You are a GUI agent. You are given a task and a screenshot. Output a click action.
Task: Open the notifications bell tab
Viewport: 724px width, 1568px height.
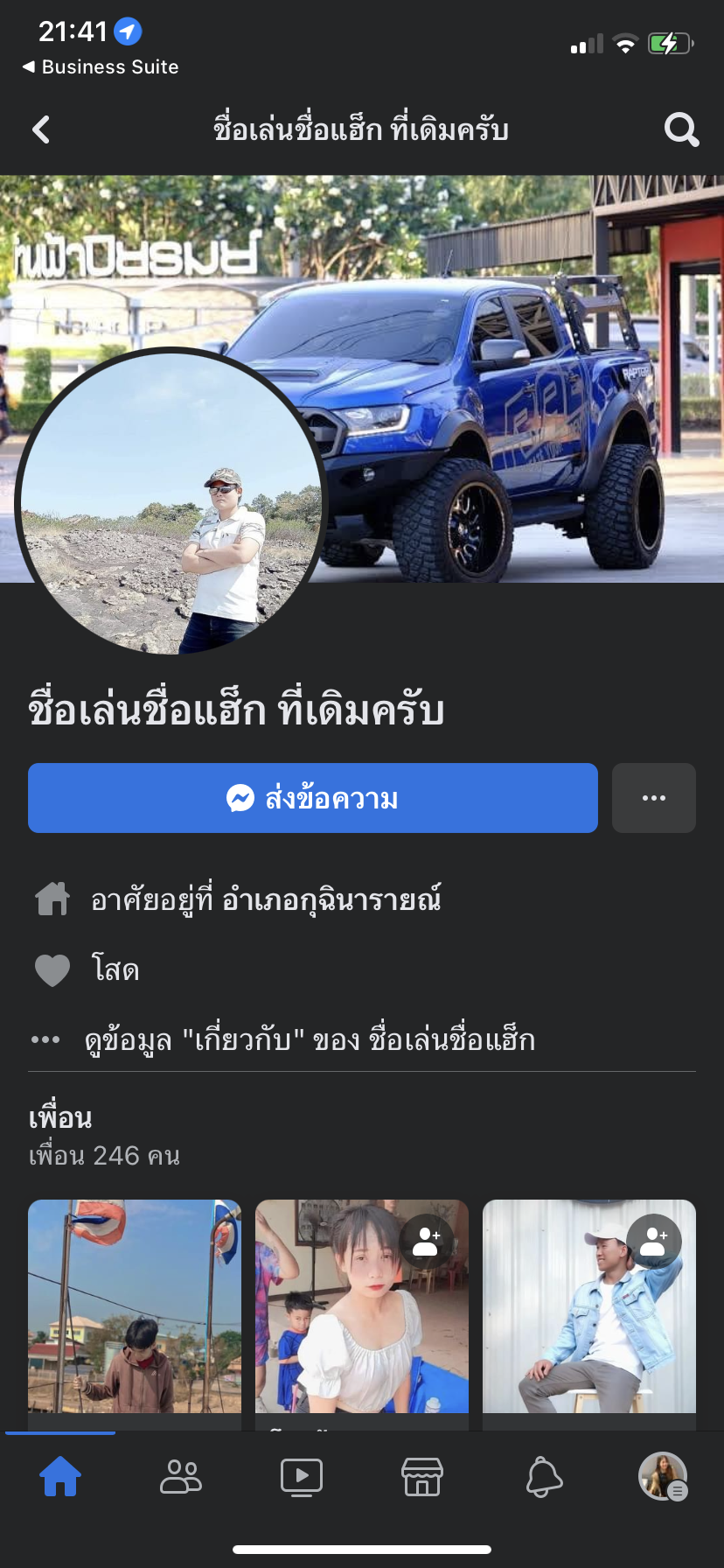pos(543,1477)
